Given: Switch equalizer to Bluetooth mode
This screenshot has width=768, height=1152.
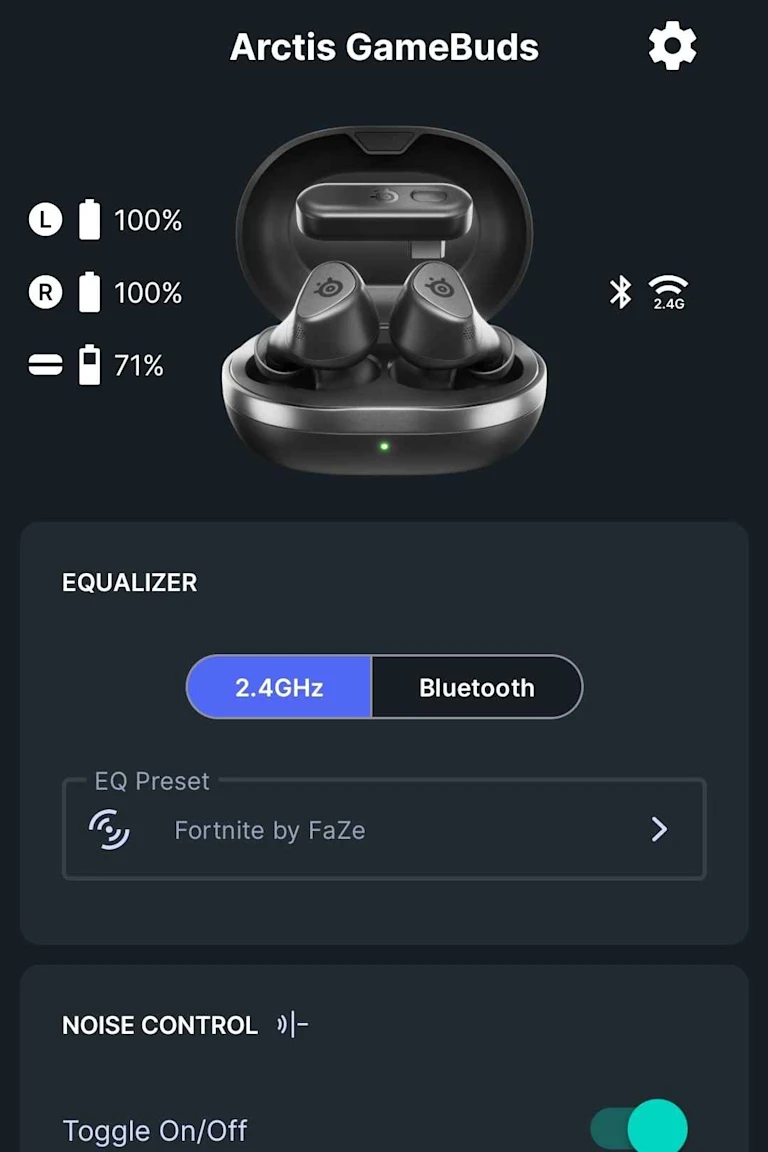Looking at the screenshot, I should tap(477, 687).
